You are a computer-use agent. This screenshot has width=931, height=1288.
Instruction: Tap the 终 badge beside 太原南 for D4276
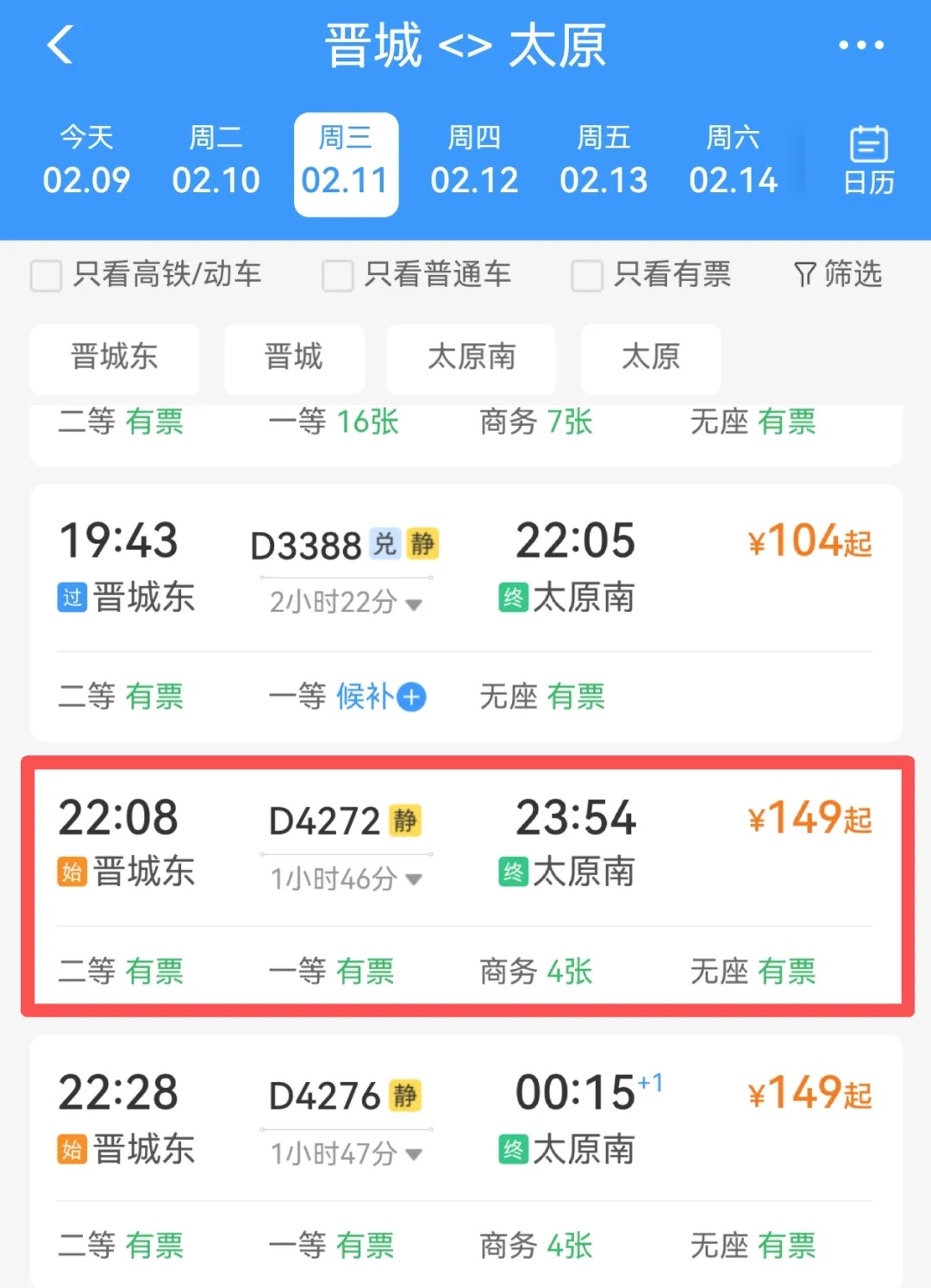click(515, 1149)
